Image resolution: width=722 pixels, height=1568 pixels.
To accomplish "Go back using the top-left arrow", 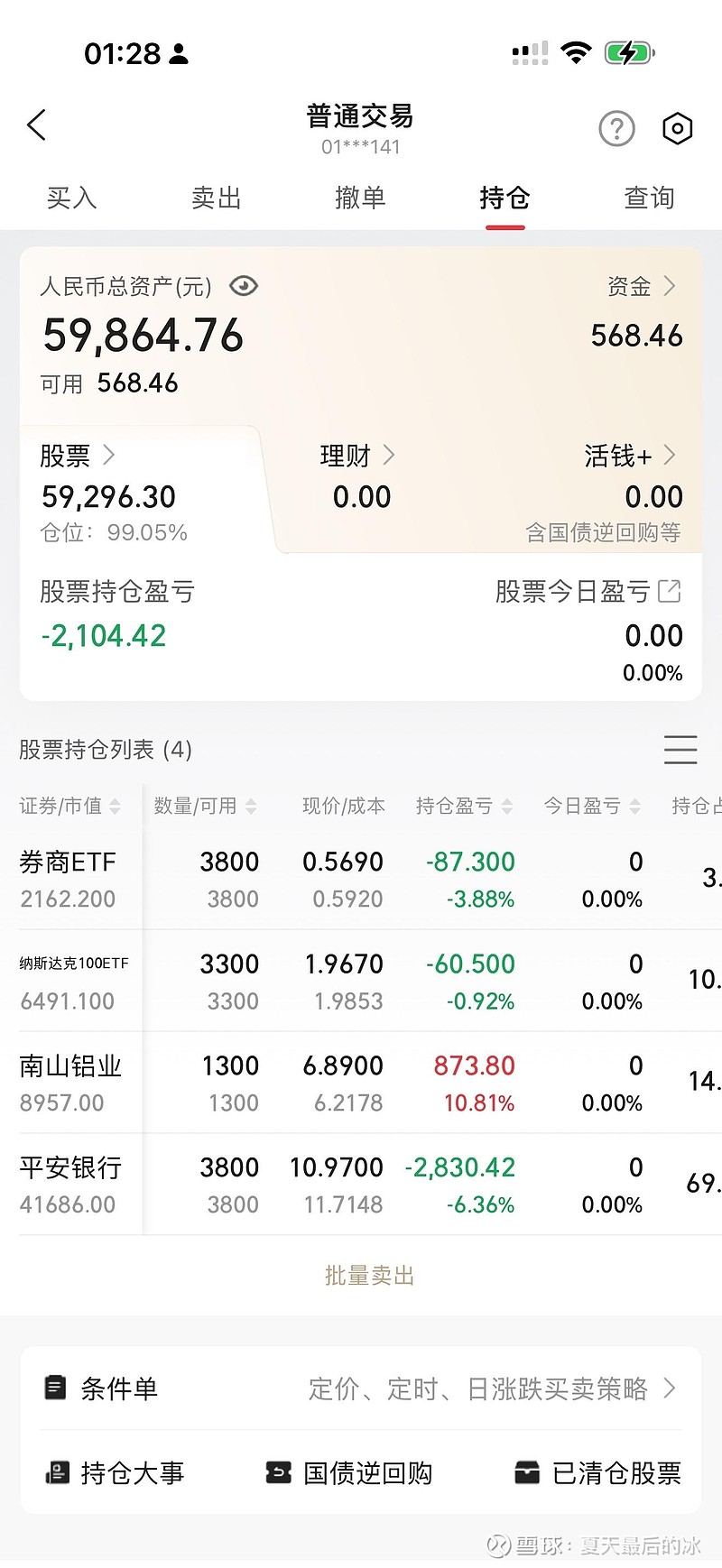I will tap(37, 125).
